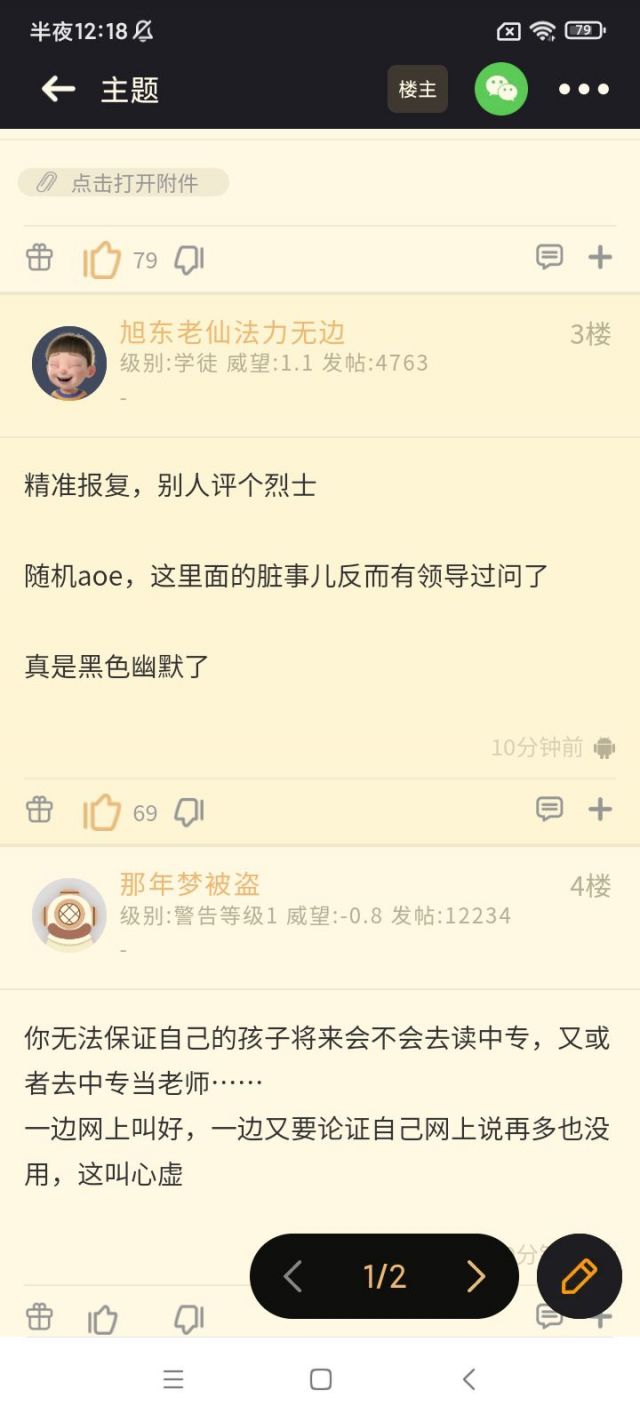Like the post with 79 upvotes

102,260
